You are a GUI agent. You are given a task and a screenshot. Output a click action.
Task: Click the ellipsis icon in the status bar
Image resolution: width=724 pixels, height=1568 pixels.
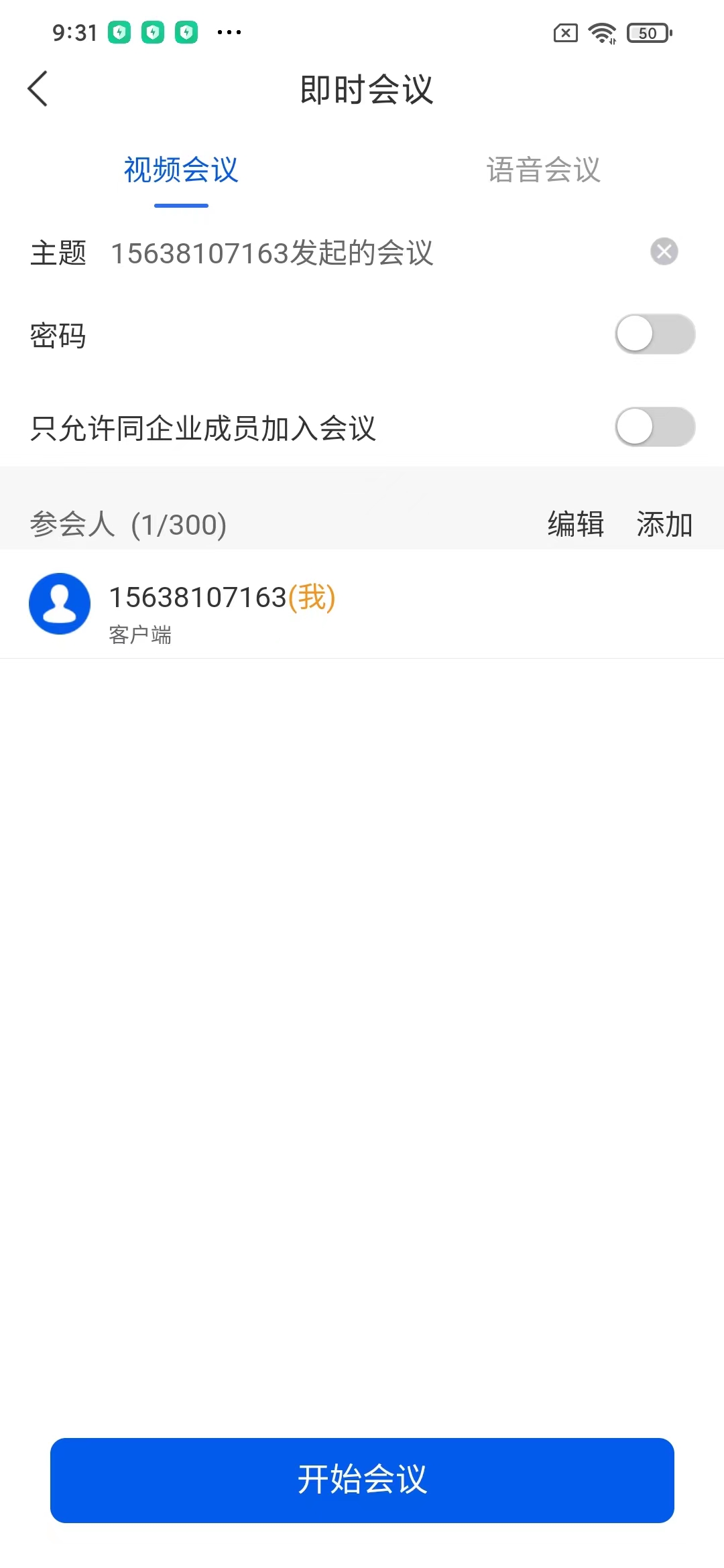pos(228,33)
